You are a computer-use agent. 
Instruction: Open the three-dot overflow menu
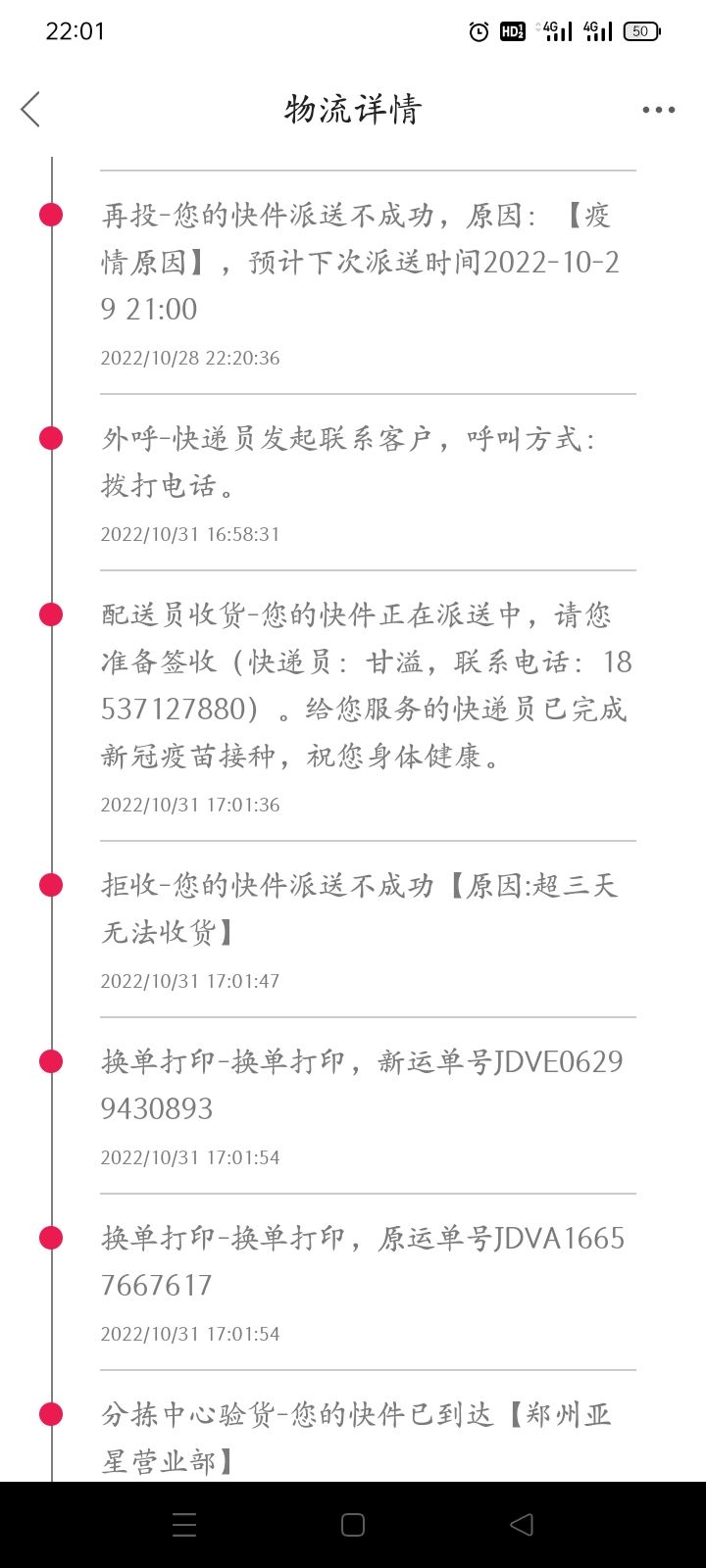pyautogui.click(x=658, y=110)
